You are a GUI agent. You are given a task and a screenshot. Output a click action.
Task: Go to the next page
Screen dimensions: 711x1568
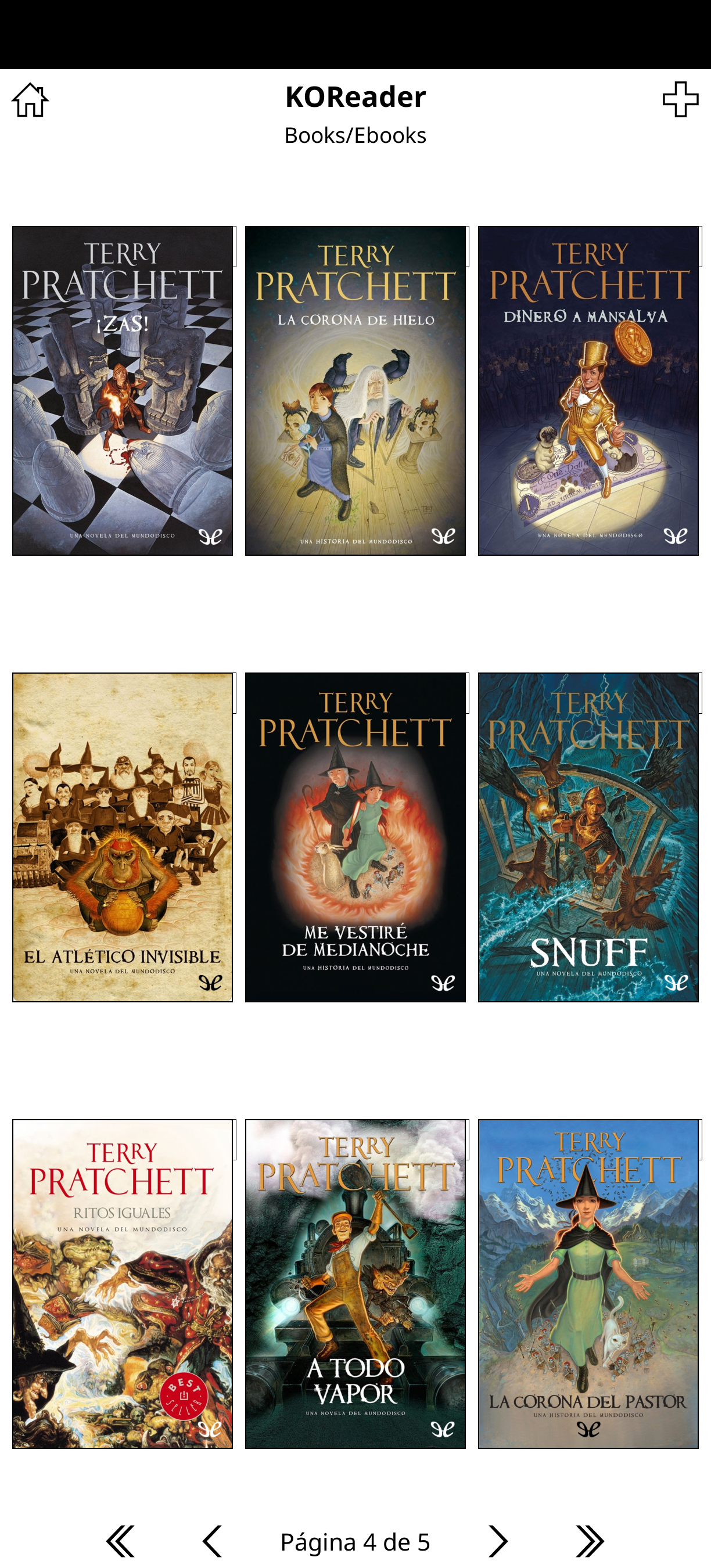point(498,1541)
